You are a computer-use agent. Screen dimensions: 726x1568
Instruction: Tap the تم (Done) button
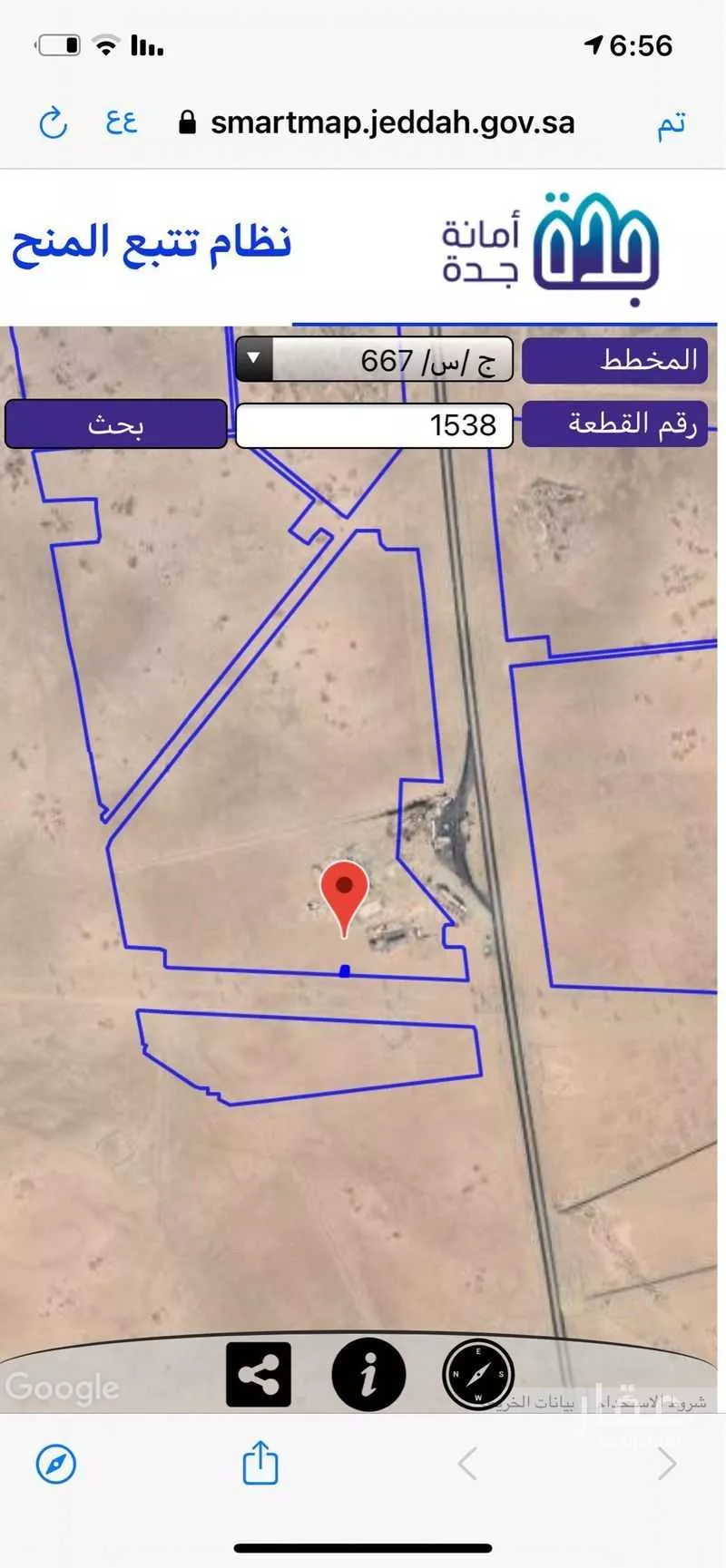pos(671,123)
